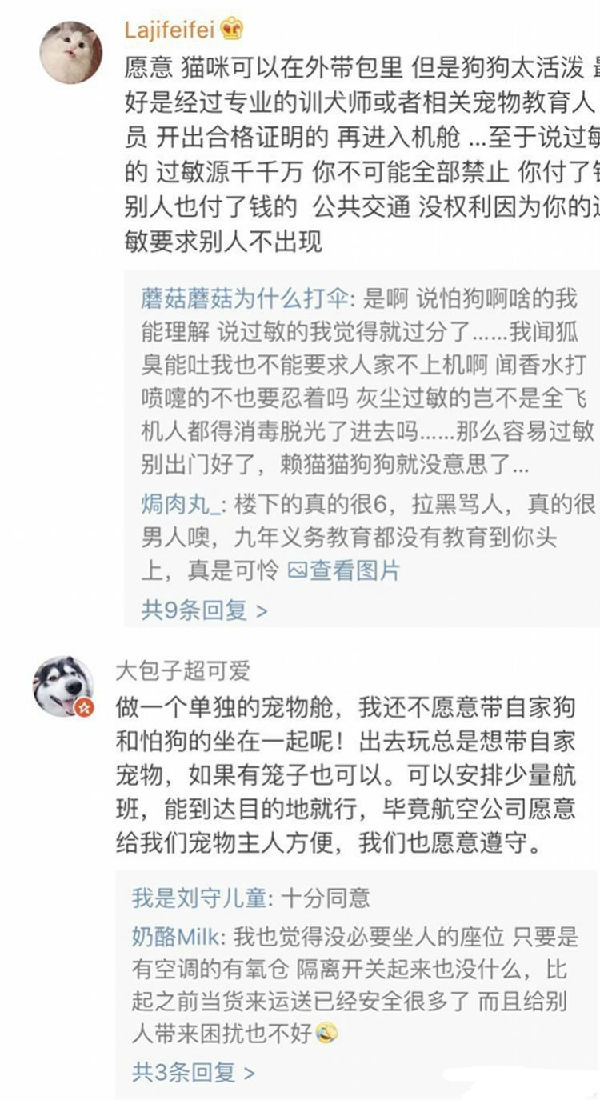Expand the 共3条回复 replies
Image resolution: width=600 pixels, height=1101 pixels.
(192, 1072)
